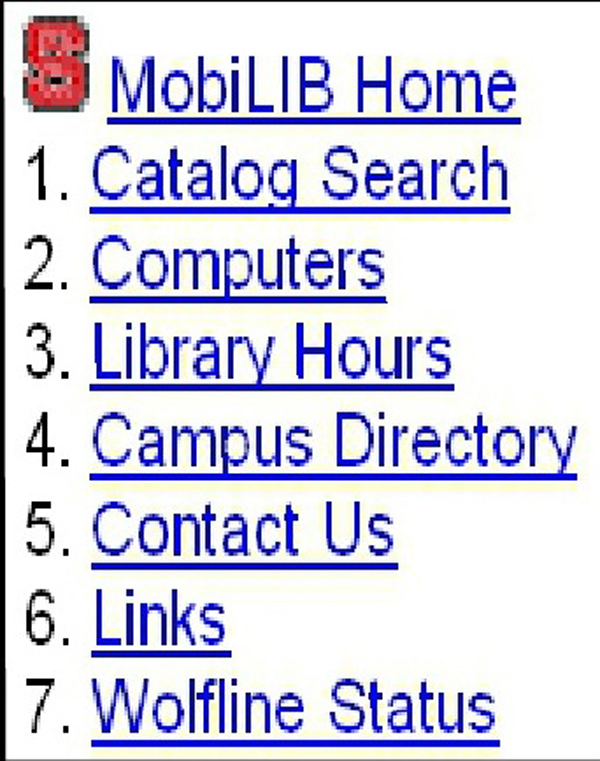This screenshot has width=600, height=761.
Task: Open Catalog Search
Action: (299, 175)
